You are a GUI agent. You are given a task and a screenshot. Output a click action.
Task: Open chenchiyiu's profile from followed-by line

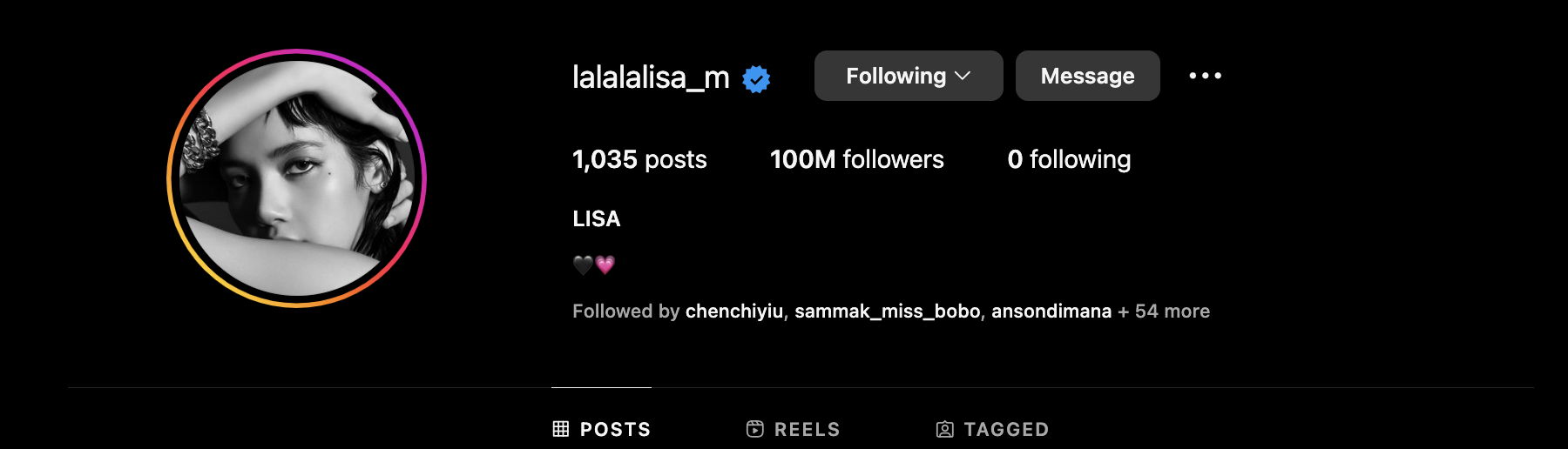733,311
